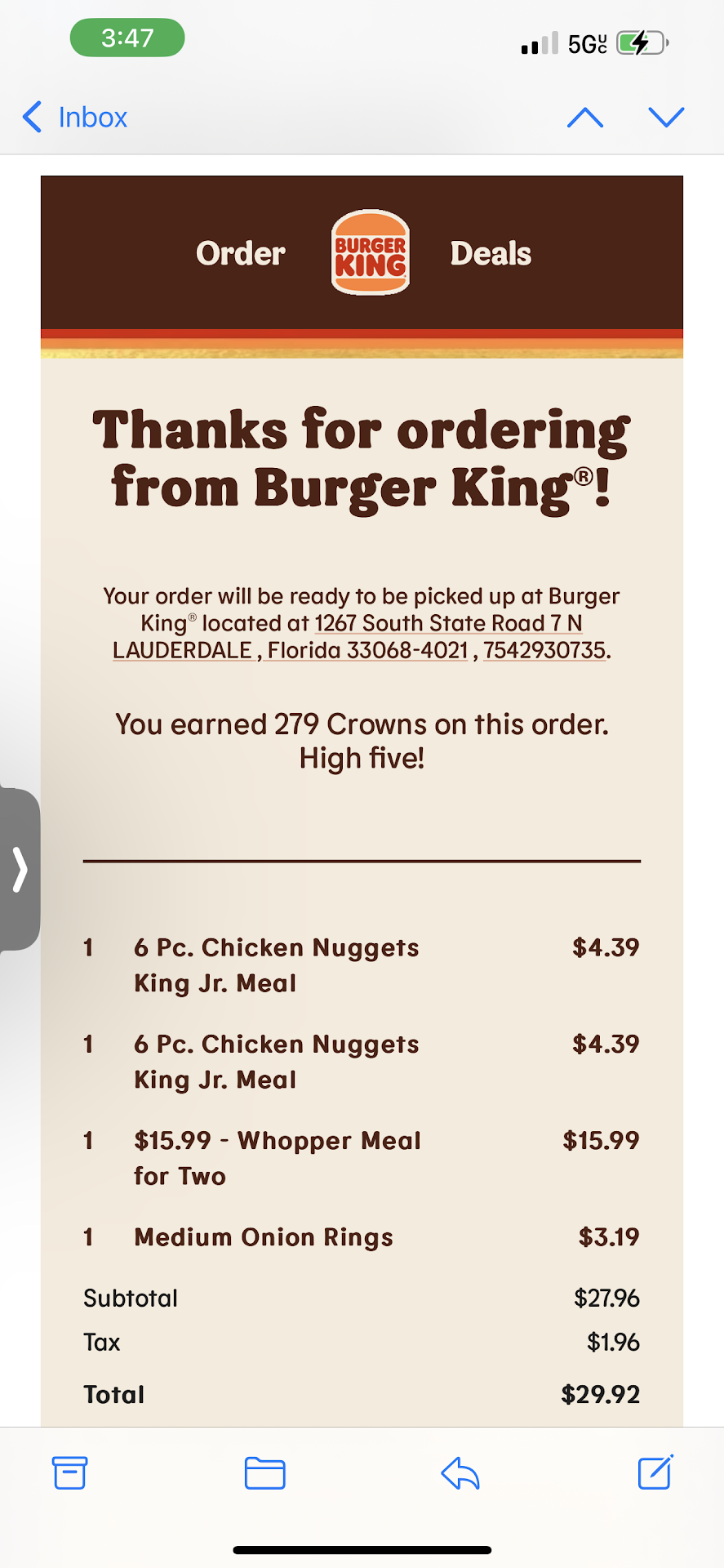This screenshot has width=724, height=1568.
Task: Jump to the next email
Action: pos(666,117)
